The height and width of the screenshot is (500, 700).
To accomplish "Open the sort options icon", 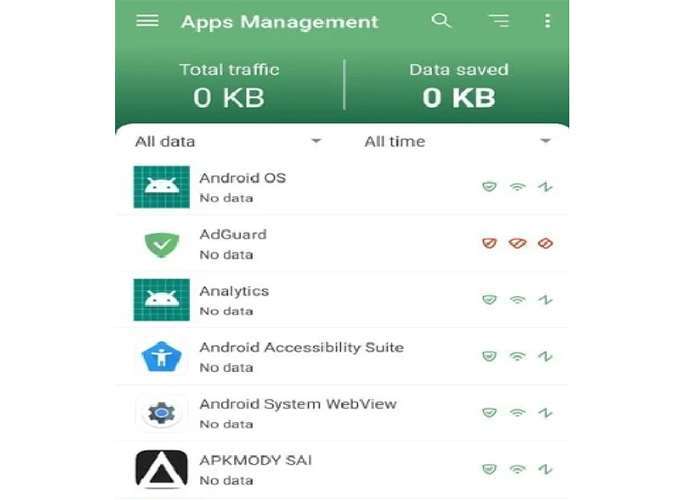I will tap(498, 21).
